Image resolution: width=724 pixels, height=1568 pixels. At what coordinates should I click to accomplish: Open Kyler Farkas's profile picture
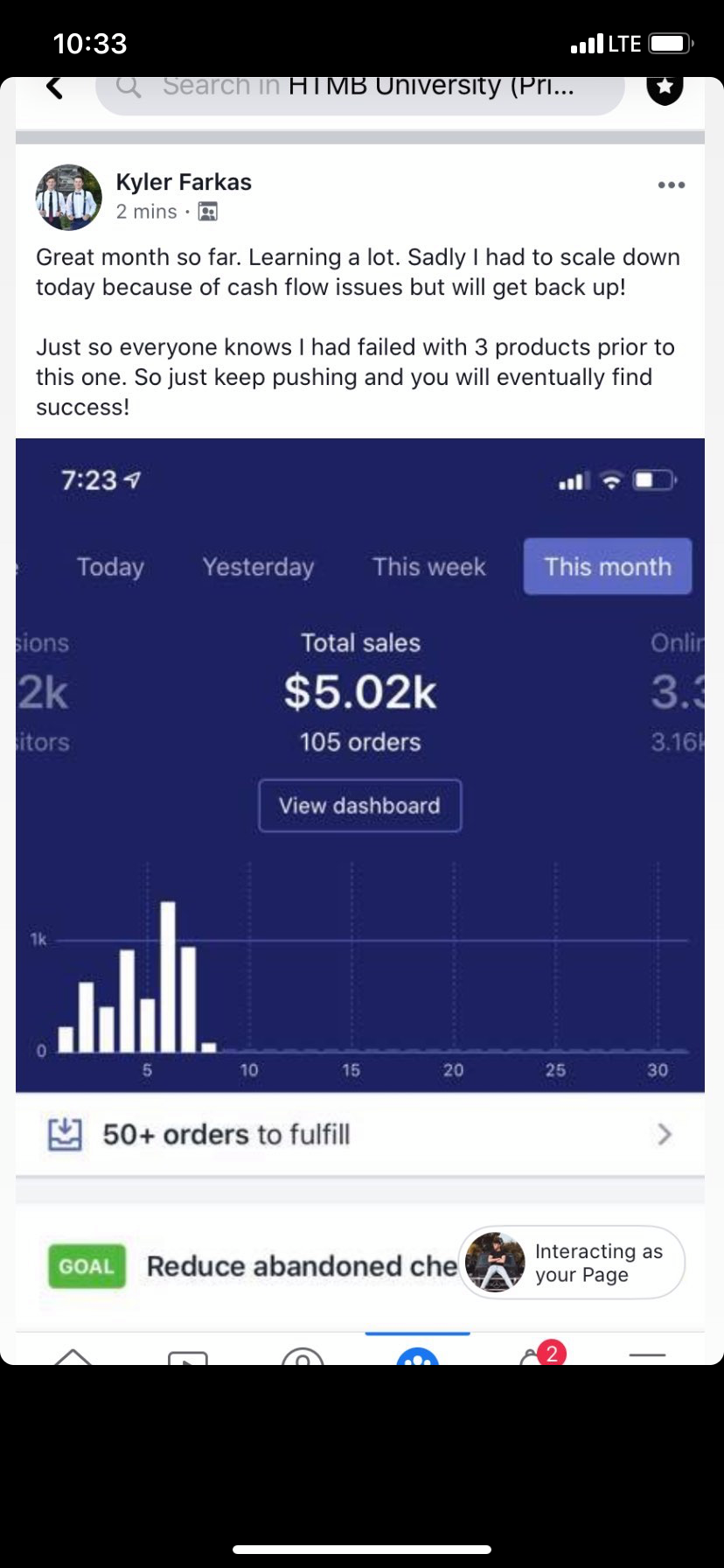click(x=68, y=198)
